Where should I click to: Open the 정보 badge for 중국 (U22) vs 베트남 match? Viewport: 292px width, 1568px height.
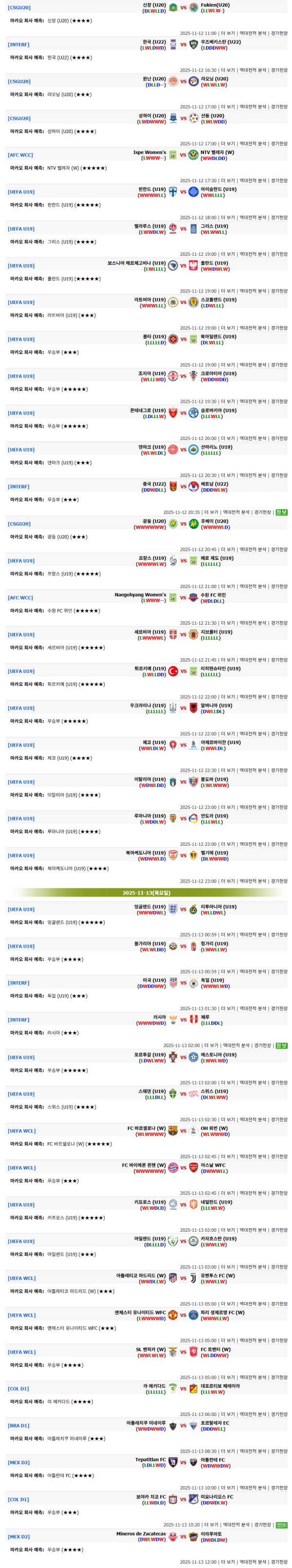click(281, 513)
